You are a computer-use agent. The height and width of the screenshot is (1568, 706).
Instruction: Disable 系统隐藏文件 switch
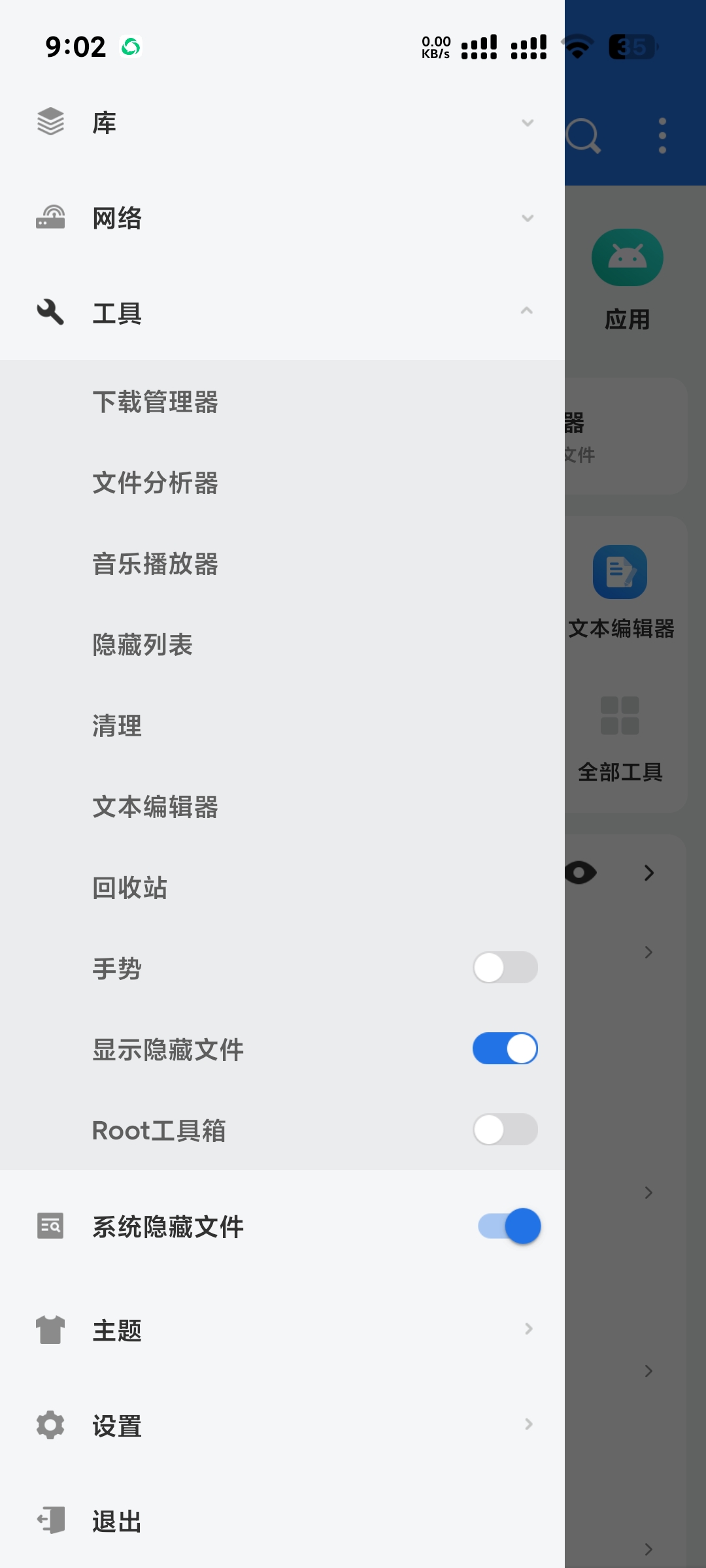[x=509, y=1226]
